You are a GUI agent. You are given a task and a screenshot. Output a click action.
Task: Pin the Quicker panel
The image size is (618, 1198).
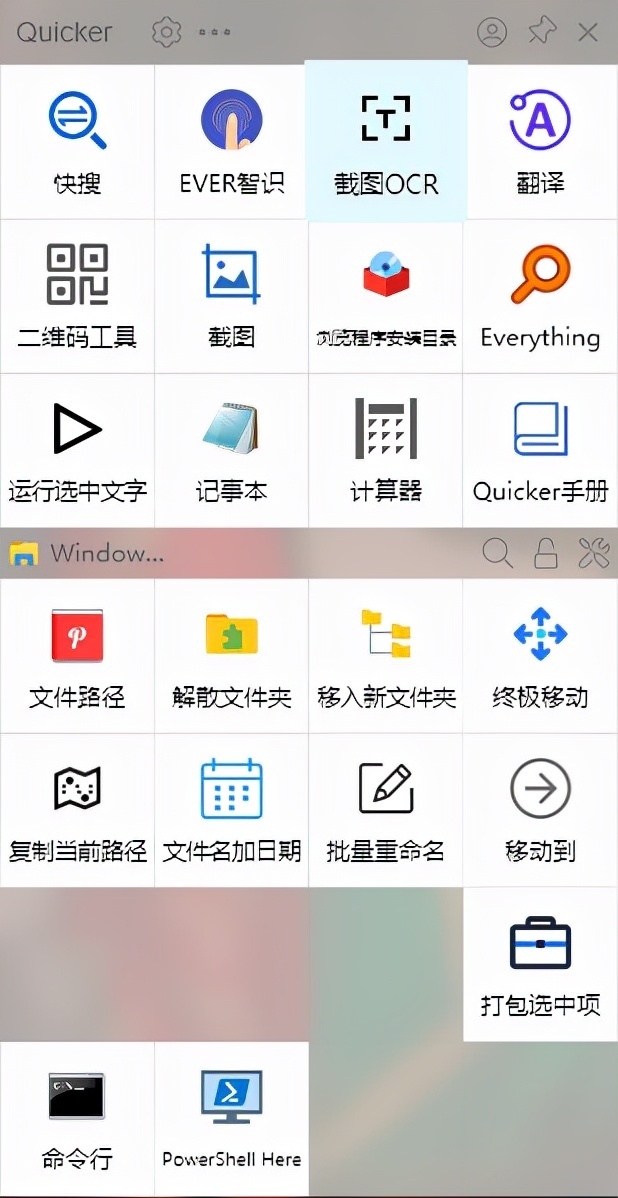(541, 32)
